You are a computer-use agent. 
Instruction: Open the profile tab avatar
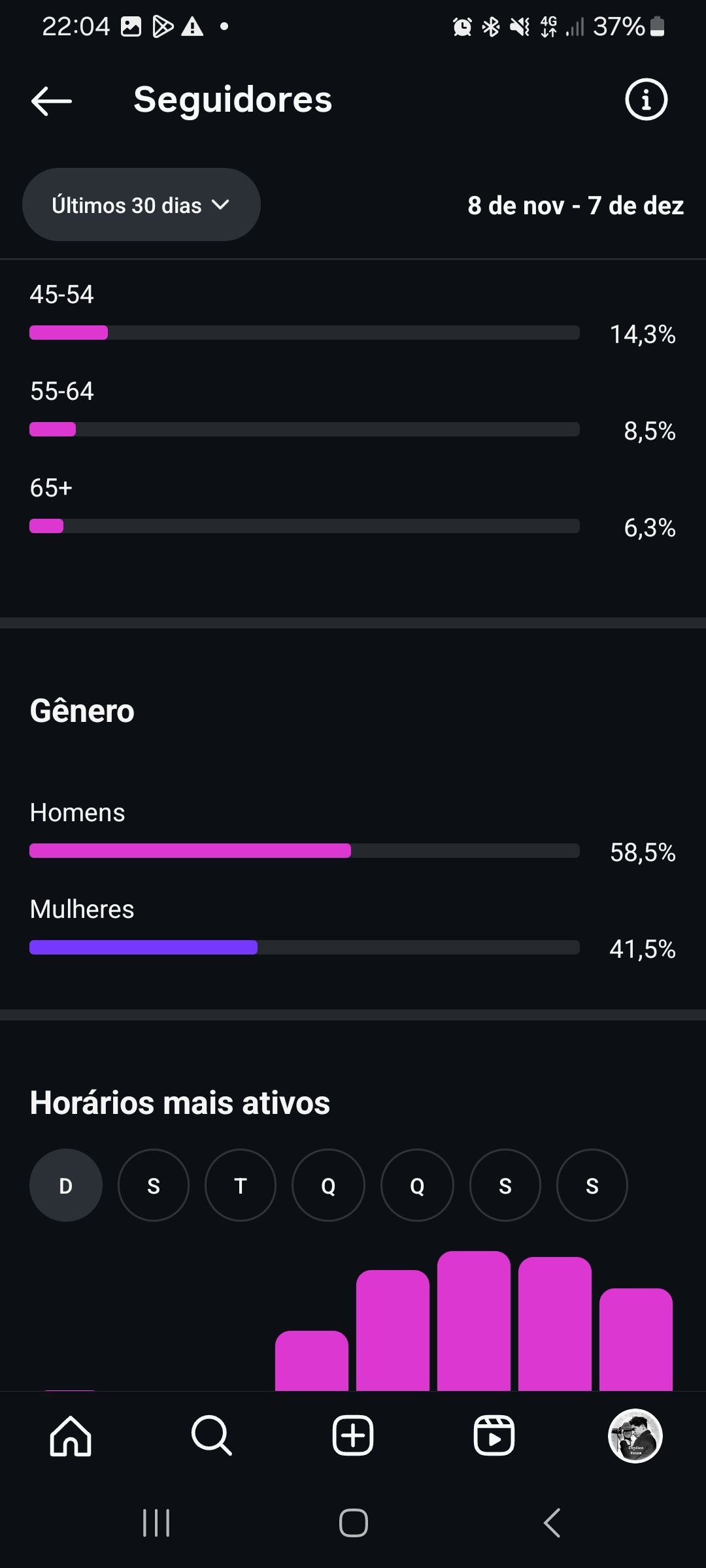(x=635, y=1436)
